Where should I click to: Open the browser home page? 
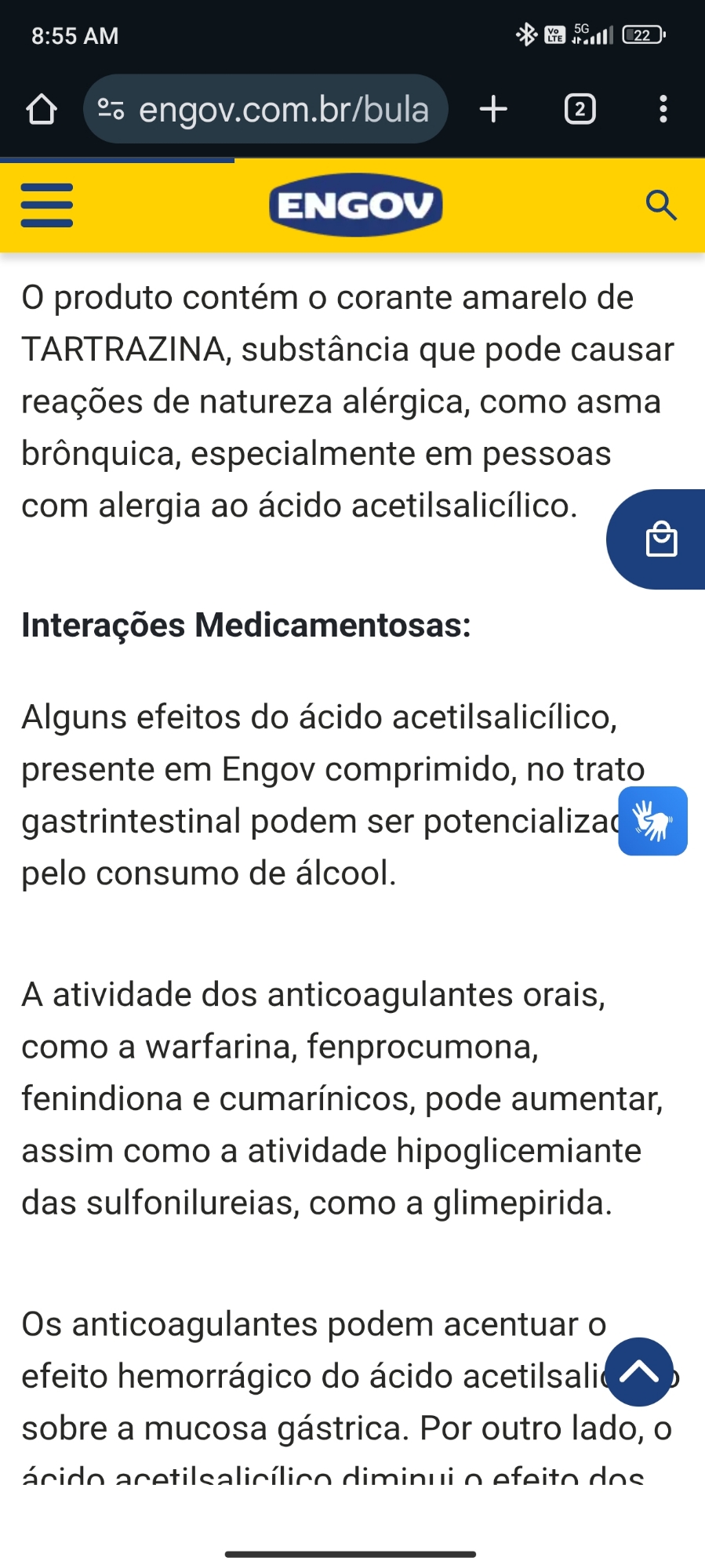click(x=42, y=109)
